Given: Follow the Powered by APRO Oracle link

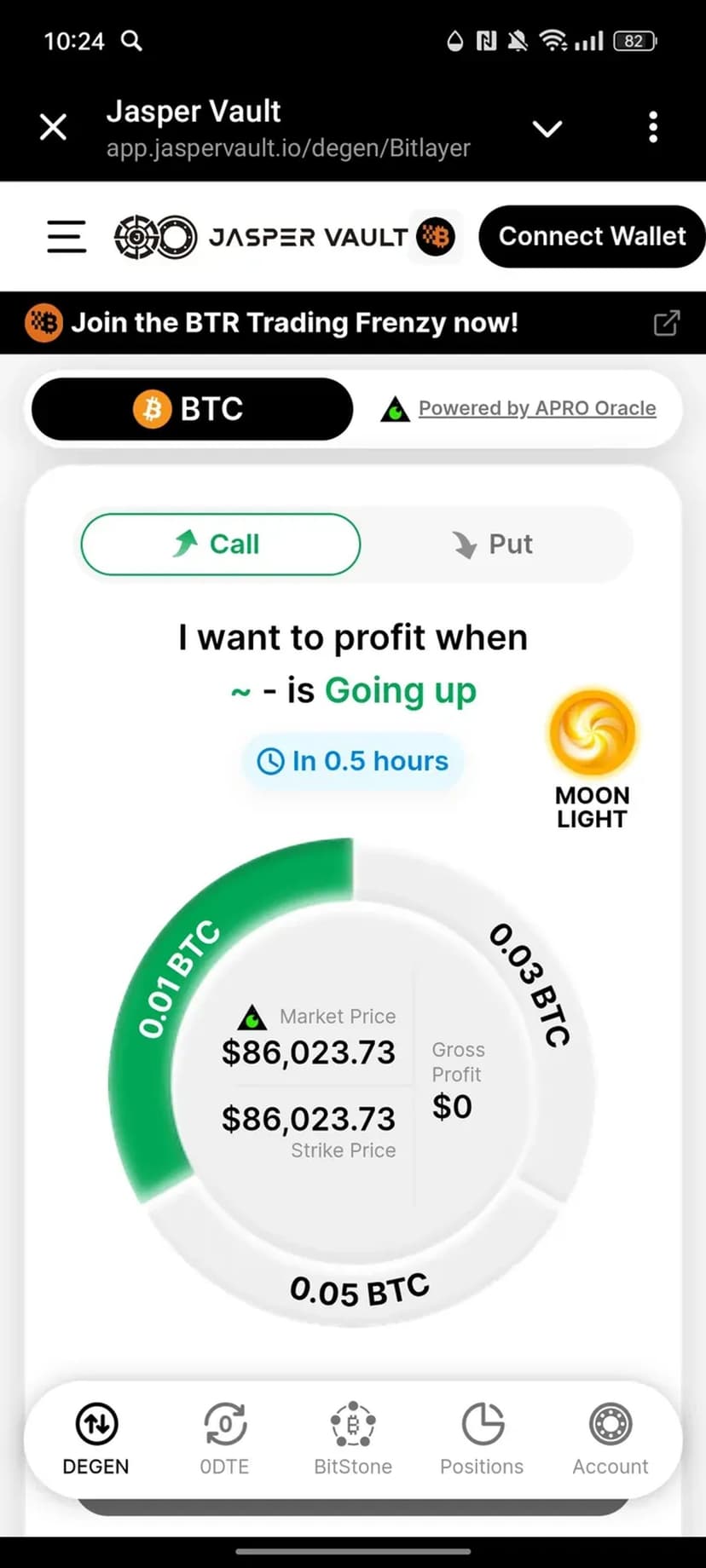Looking at the screenshot, I should tap(536, 409).
